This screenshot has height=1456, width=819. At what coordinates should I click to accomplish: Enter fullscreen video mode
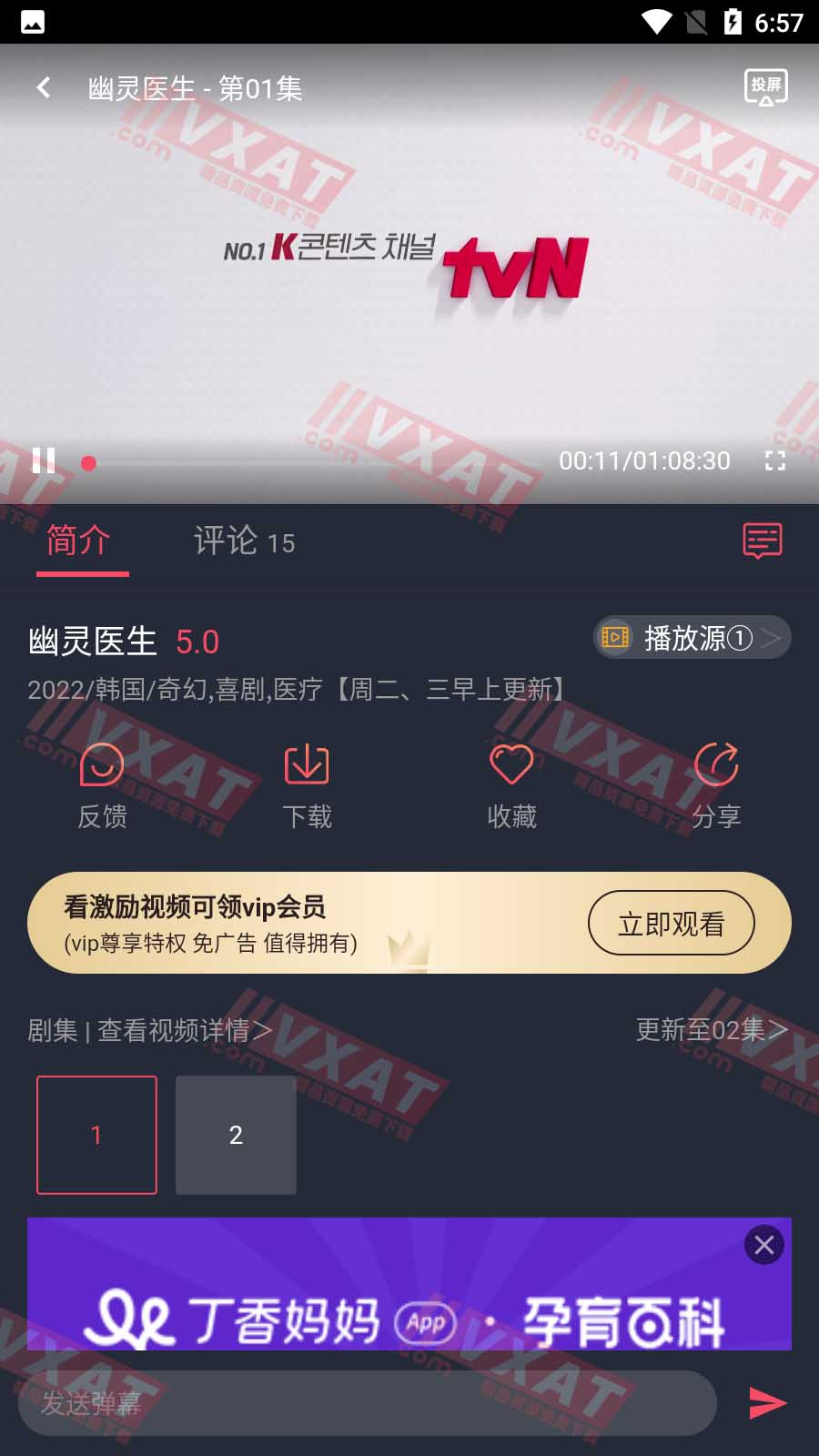pos(774,460)
